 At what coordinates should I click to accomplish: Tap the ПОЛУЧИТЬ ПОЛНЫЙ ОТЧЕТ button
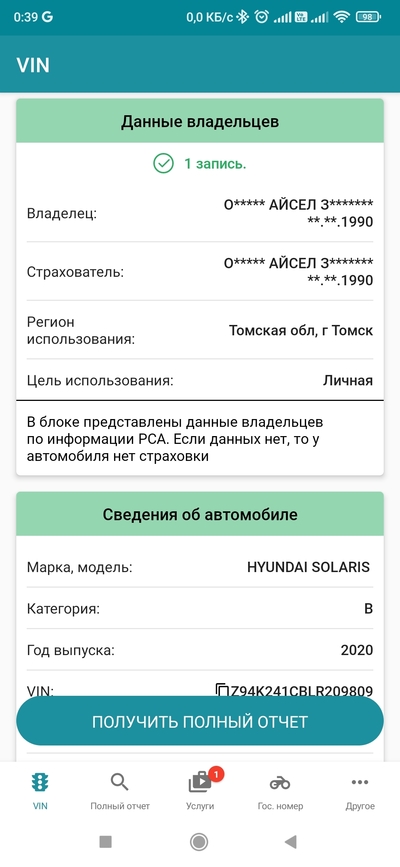tap(200, 721)
